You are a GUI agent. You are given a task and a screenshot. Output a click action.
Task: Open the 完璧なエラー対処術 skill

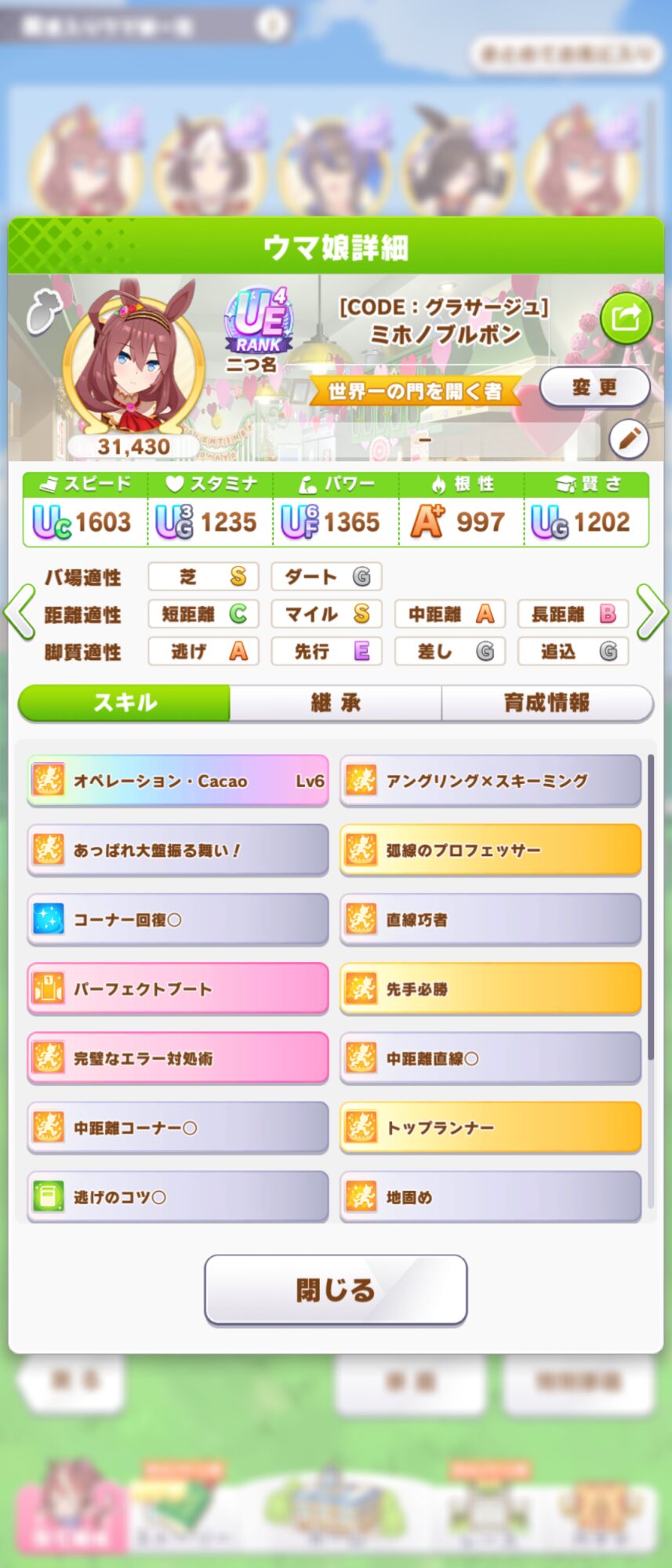[177, 1058]
